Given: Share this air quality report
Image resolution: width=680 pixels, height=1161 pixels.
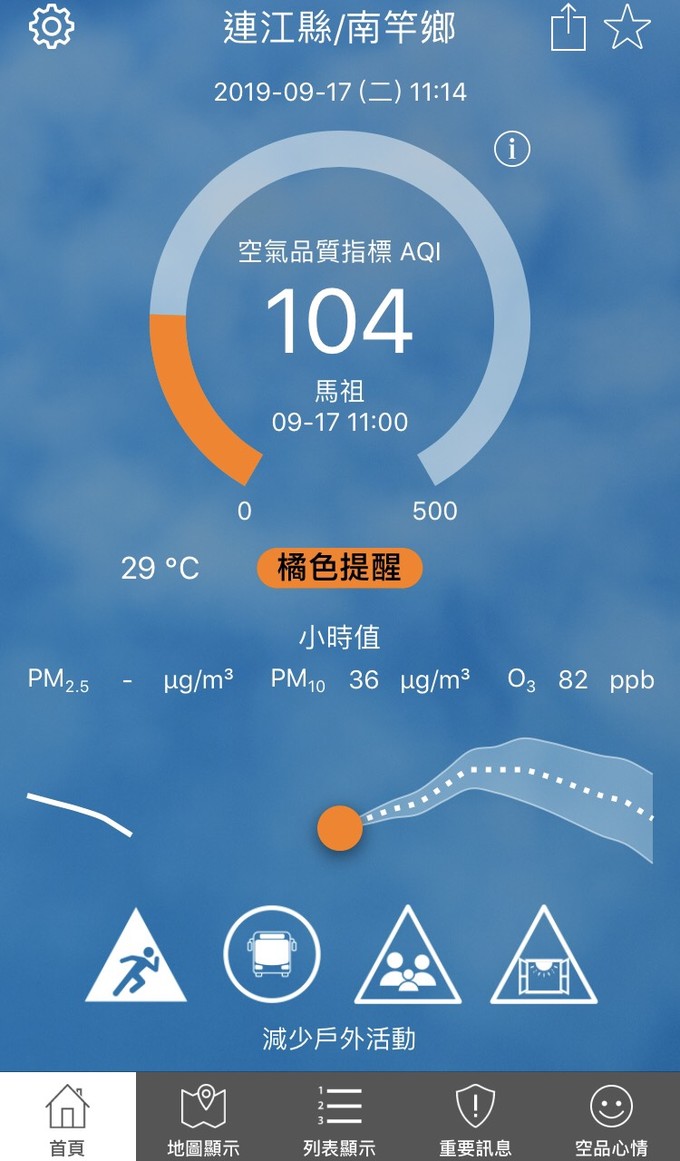Looking at the screenshot, I should point(568,28).
